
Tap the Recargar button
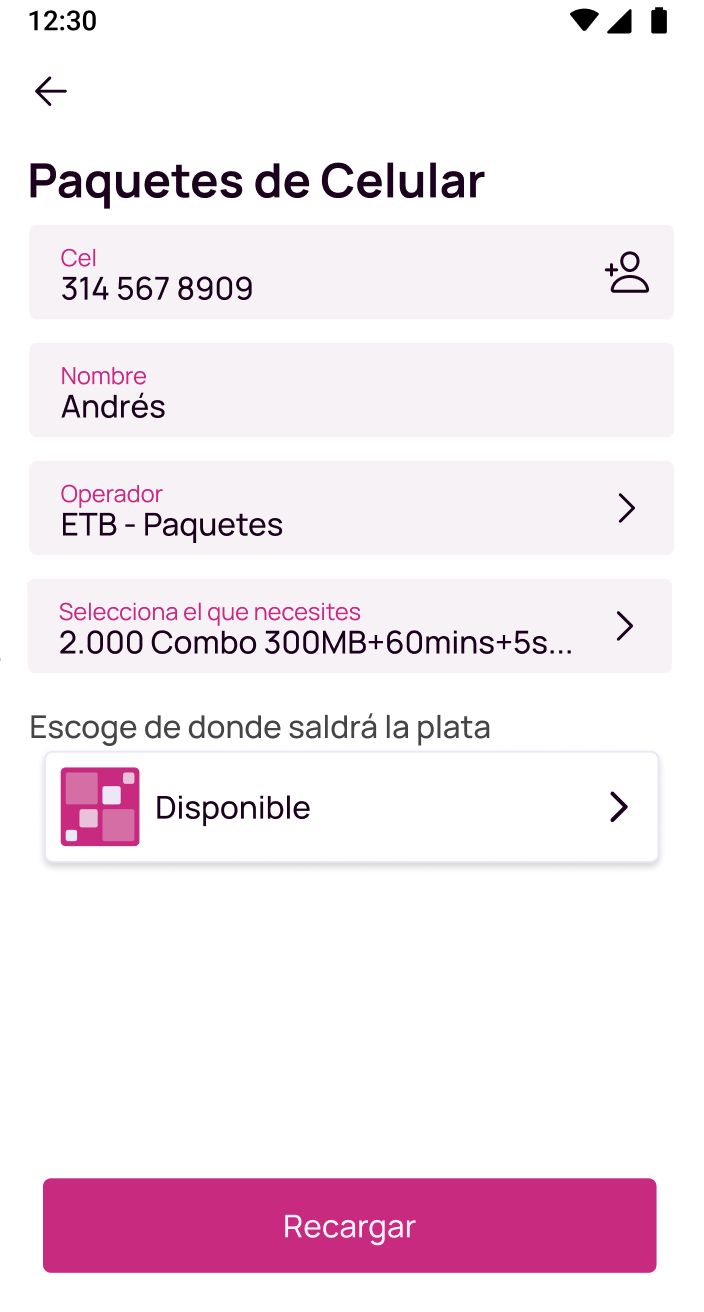pyautogui.click(x=349, y=1226)
